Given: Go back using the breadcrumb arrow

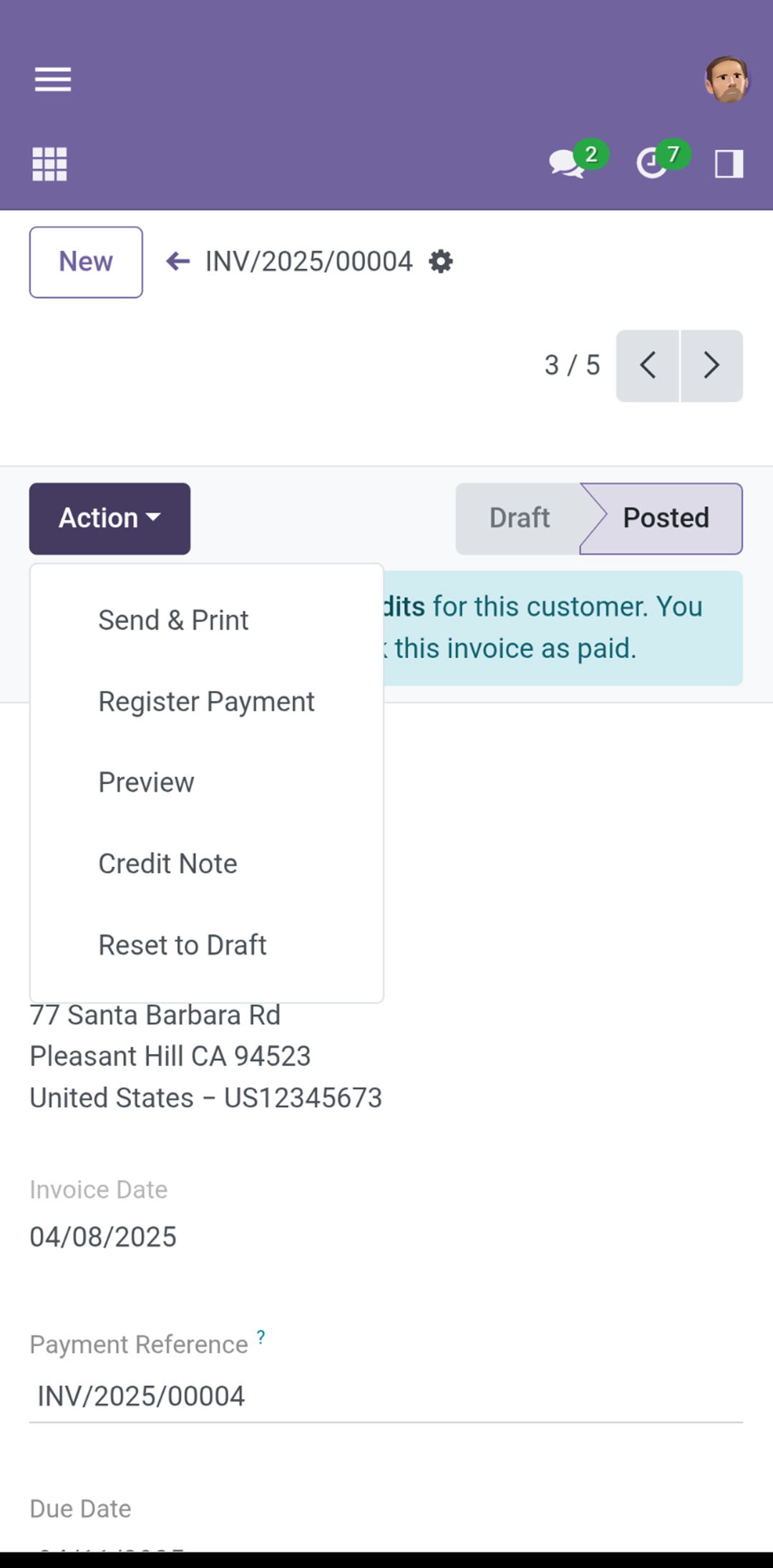Looking at the screenshot, I should coord(178,261).
